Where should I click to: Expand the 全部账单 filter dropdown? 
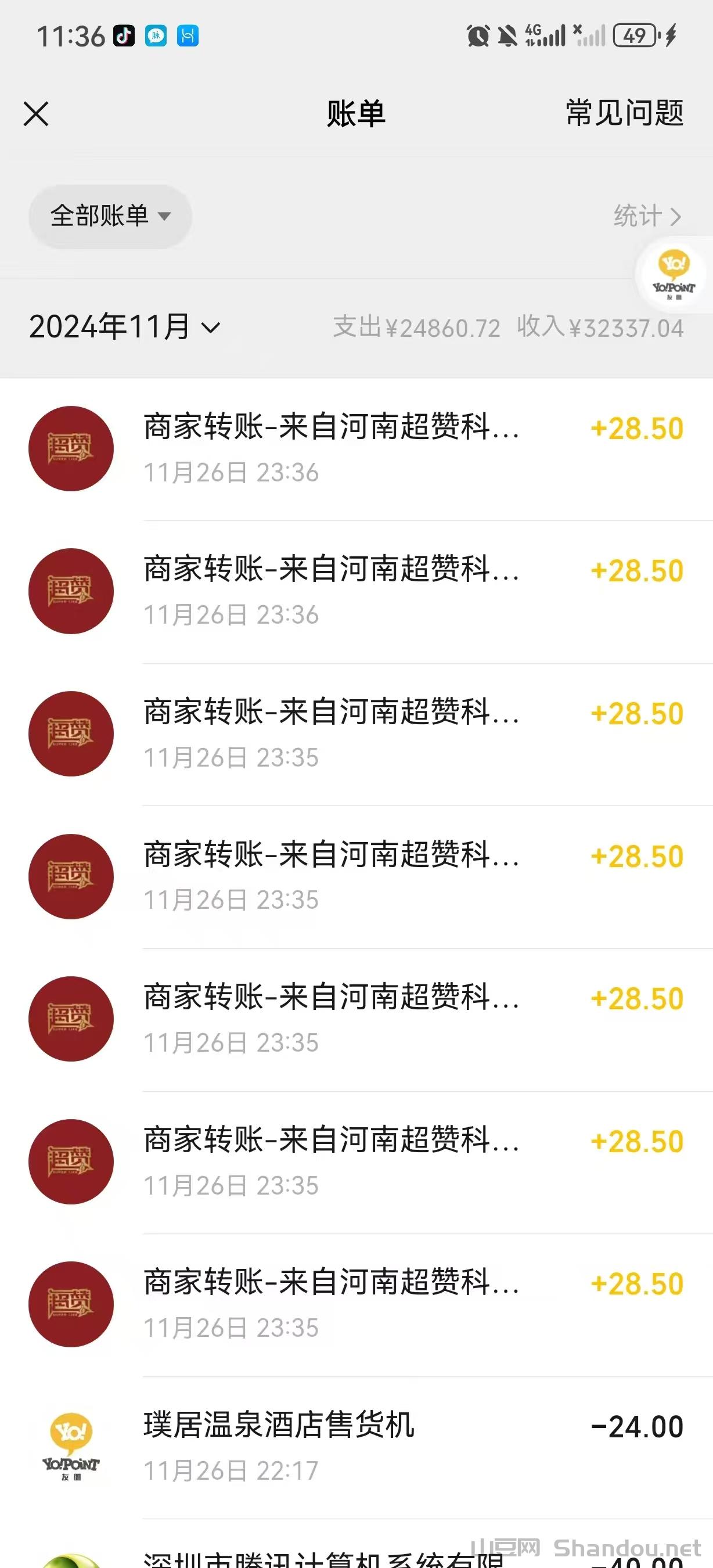110,216
